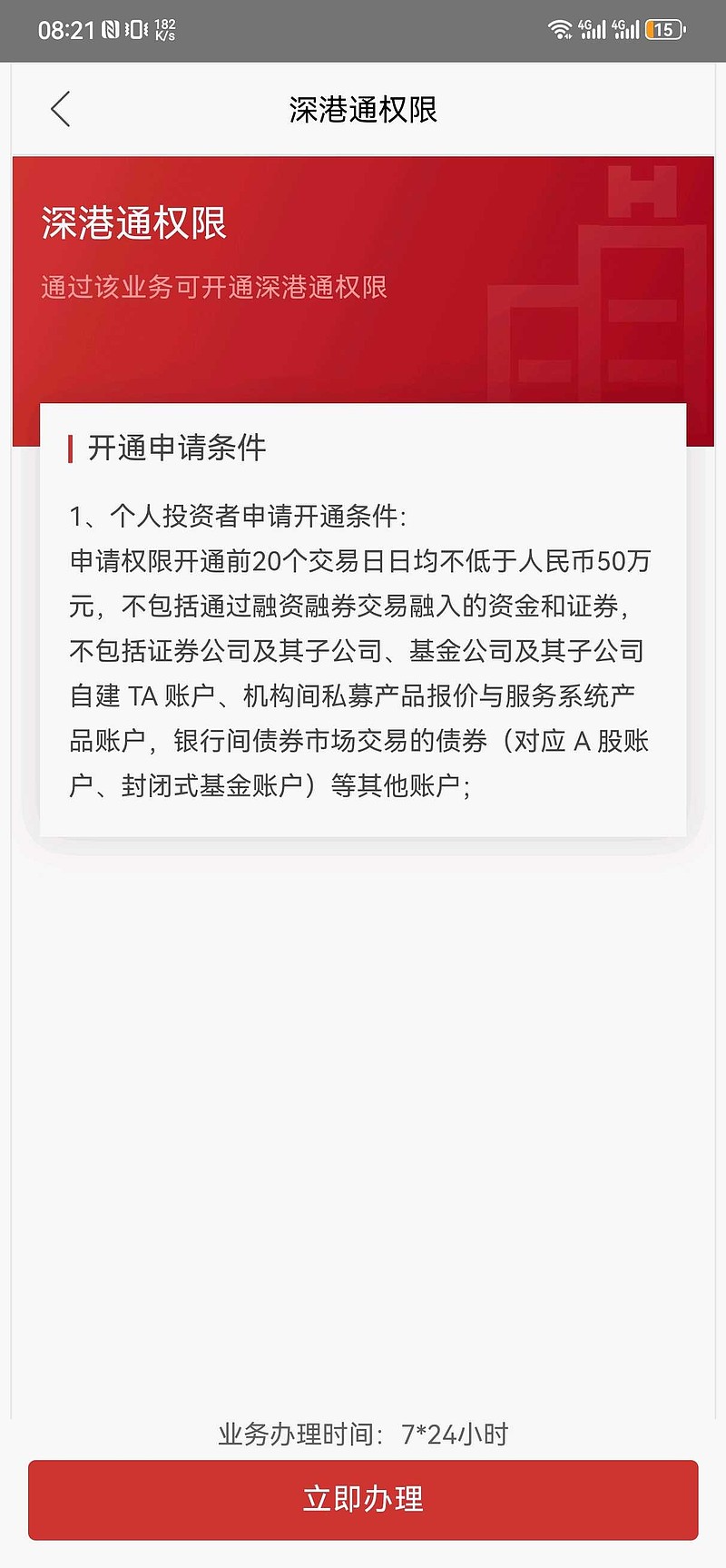Tap the first 4G signal indicator
This screenshot has height=1568, width=726.
click(x=594, y=27)
